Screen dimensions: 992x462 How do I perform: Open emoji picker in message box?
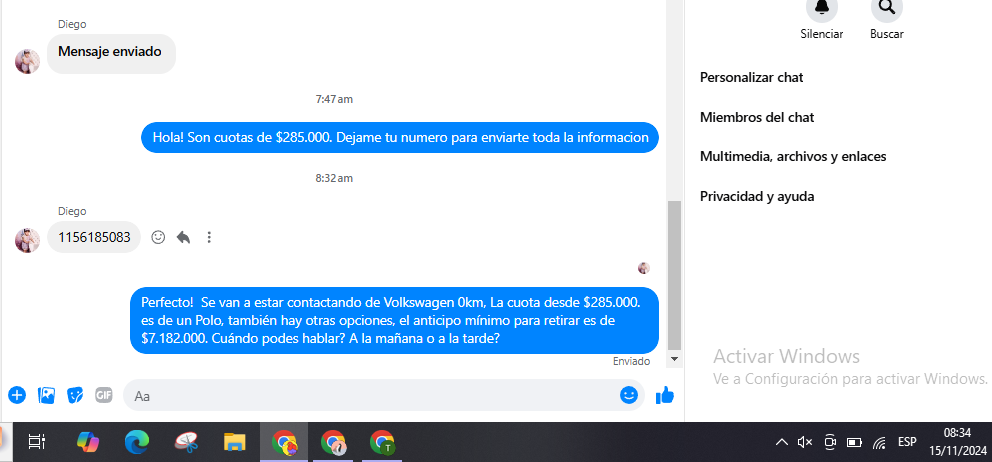[x=629, y=395]
